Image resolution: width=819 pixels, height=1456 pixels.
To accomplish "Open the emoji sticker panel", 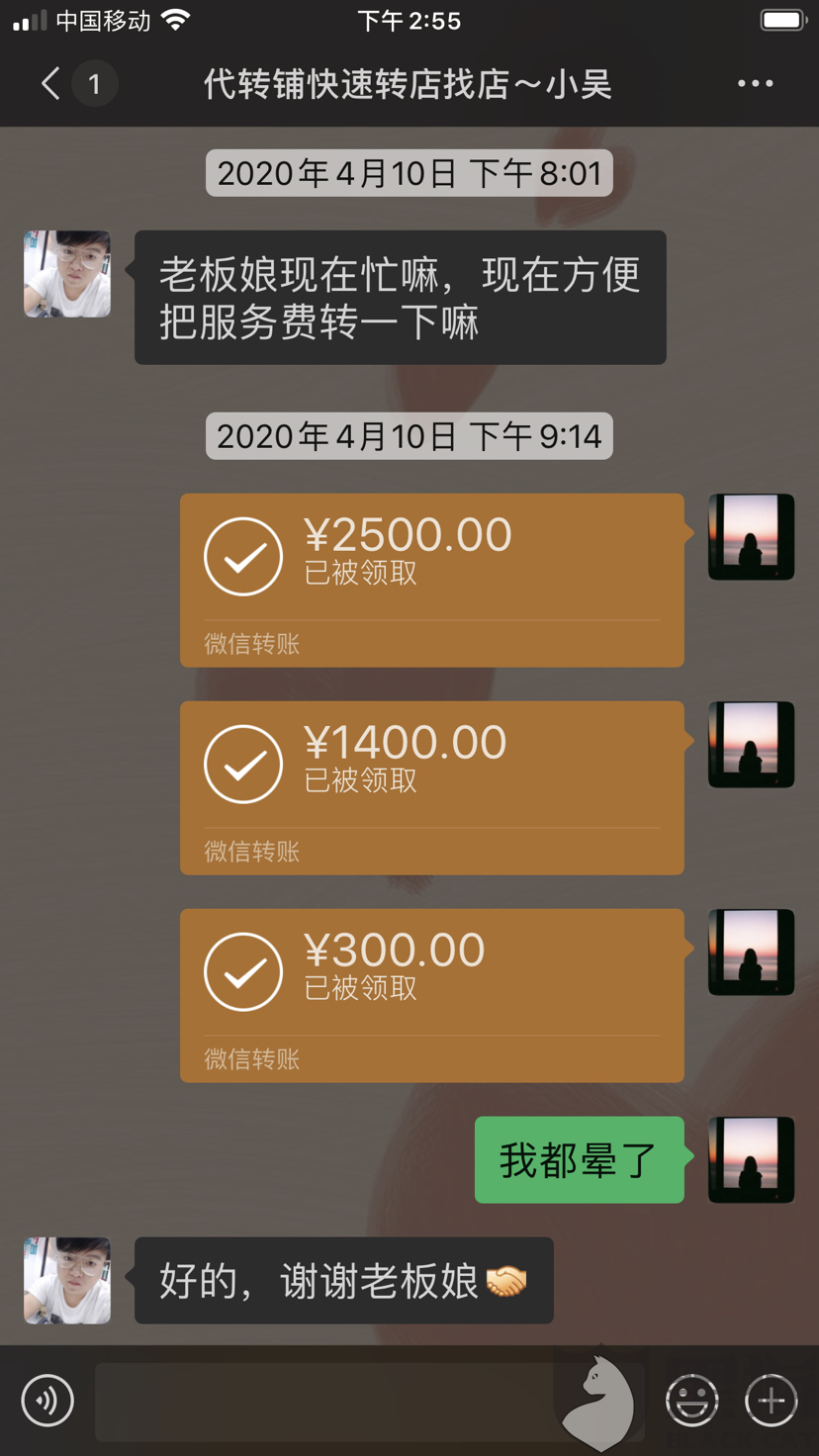I will pyautogui.click(x=691, y=1401).
